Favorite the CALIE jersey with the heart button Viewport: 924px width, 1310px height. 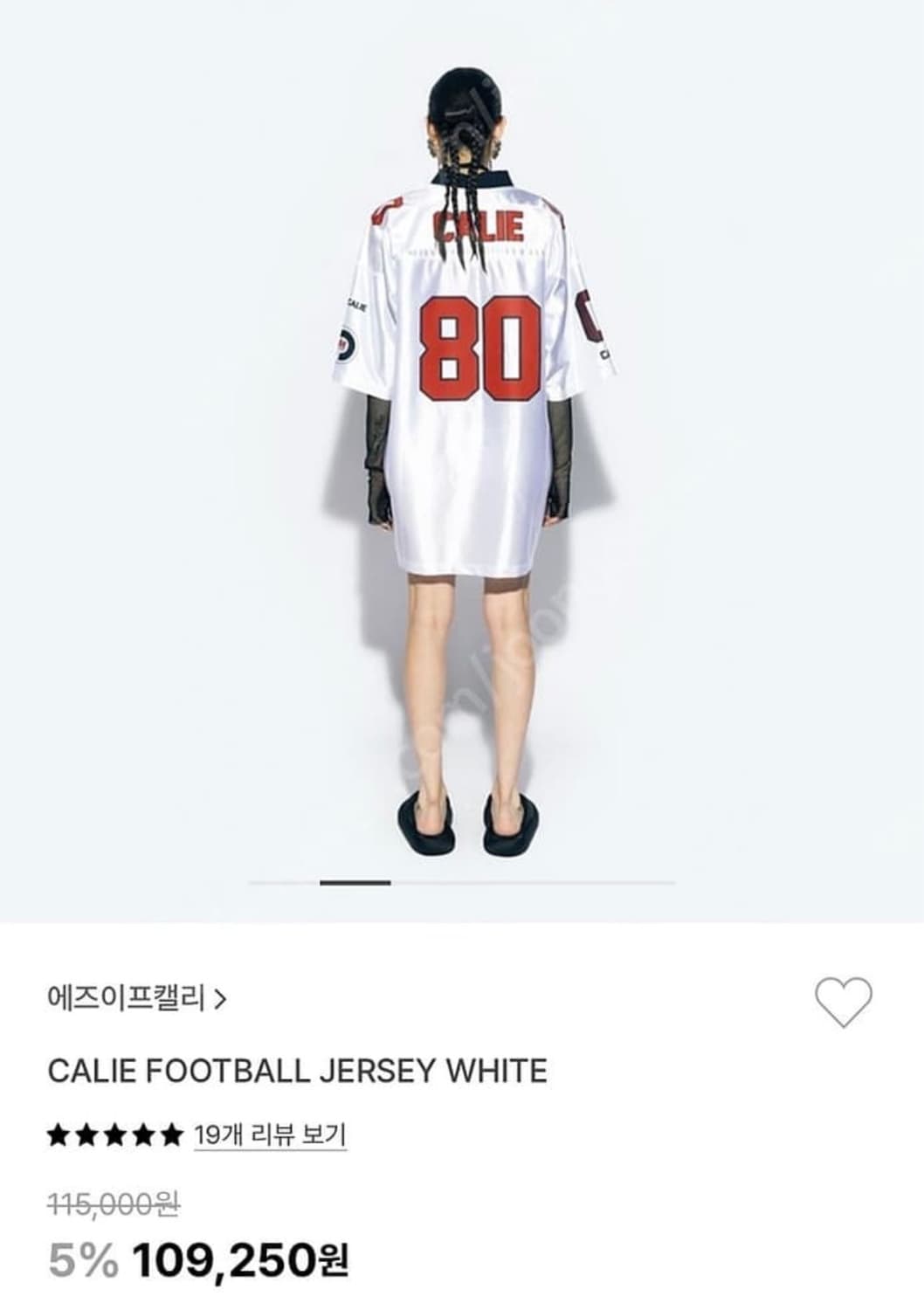pyautogui.click(x=844, y=1003)
